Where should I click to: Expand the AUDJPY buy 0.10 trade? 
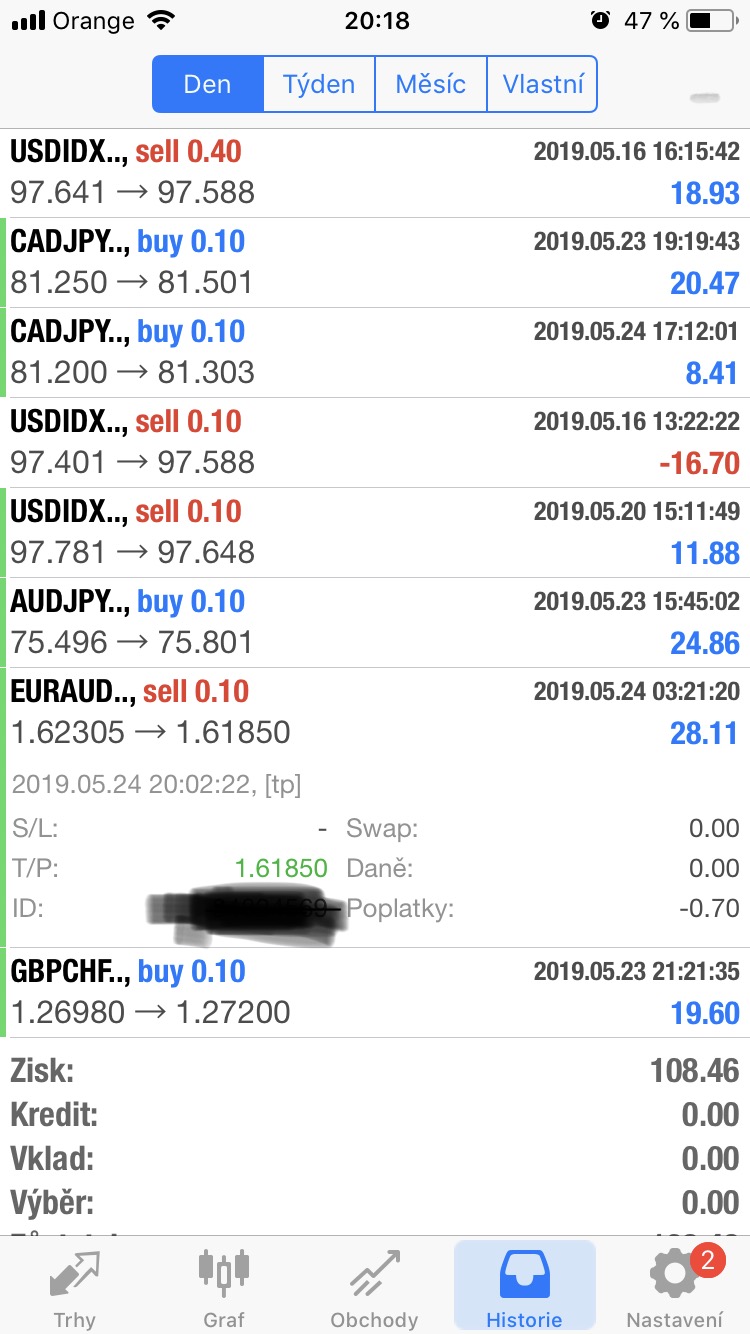click(x=375, y=623)
